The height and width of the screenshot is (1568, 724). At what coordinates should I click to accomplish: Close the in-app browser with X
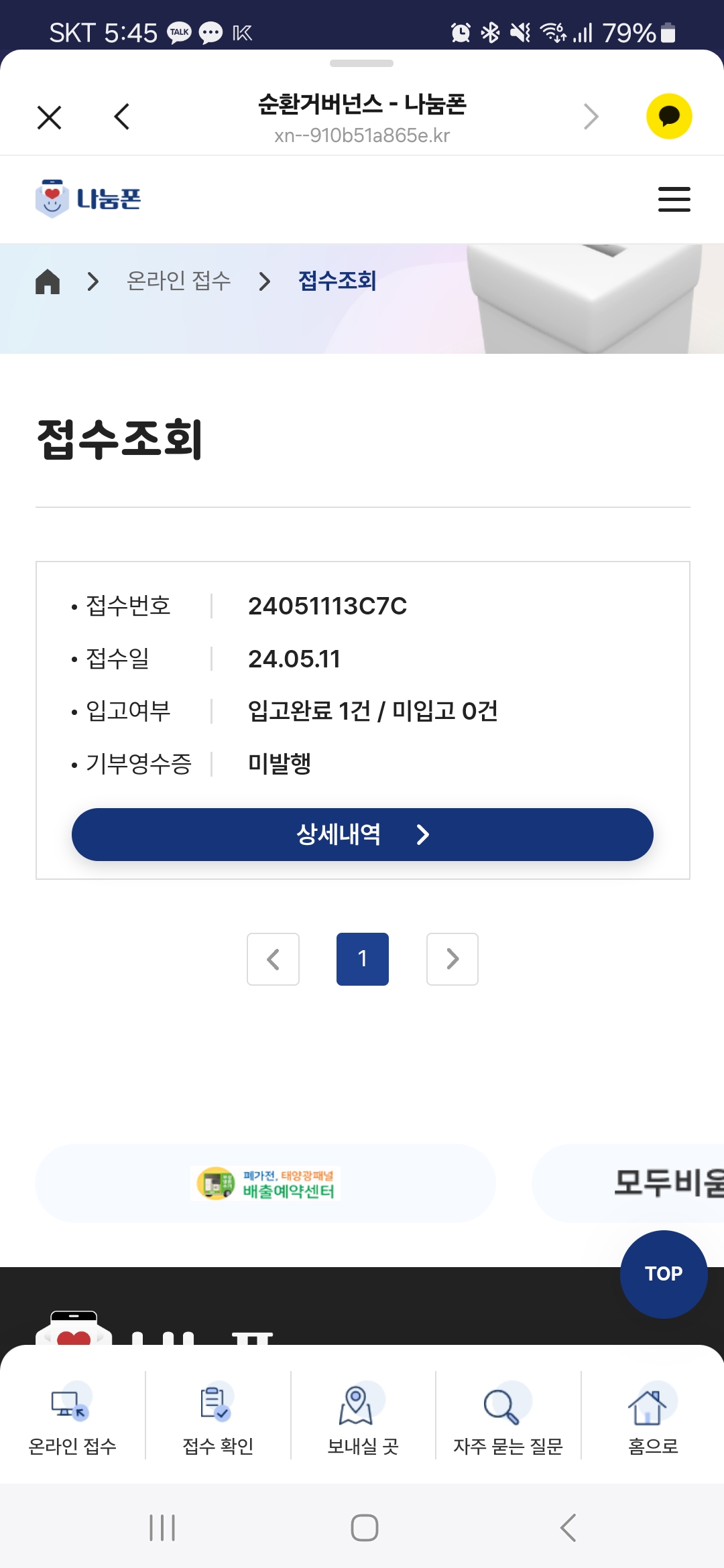49,117
